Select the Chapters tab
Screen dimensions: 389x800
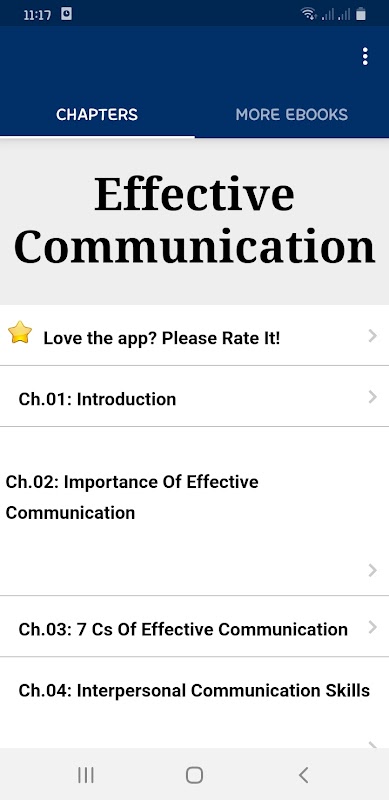click(x=97, y=114)
